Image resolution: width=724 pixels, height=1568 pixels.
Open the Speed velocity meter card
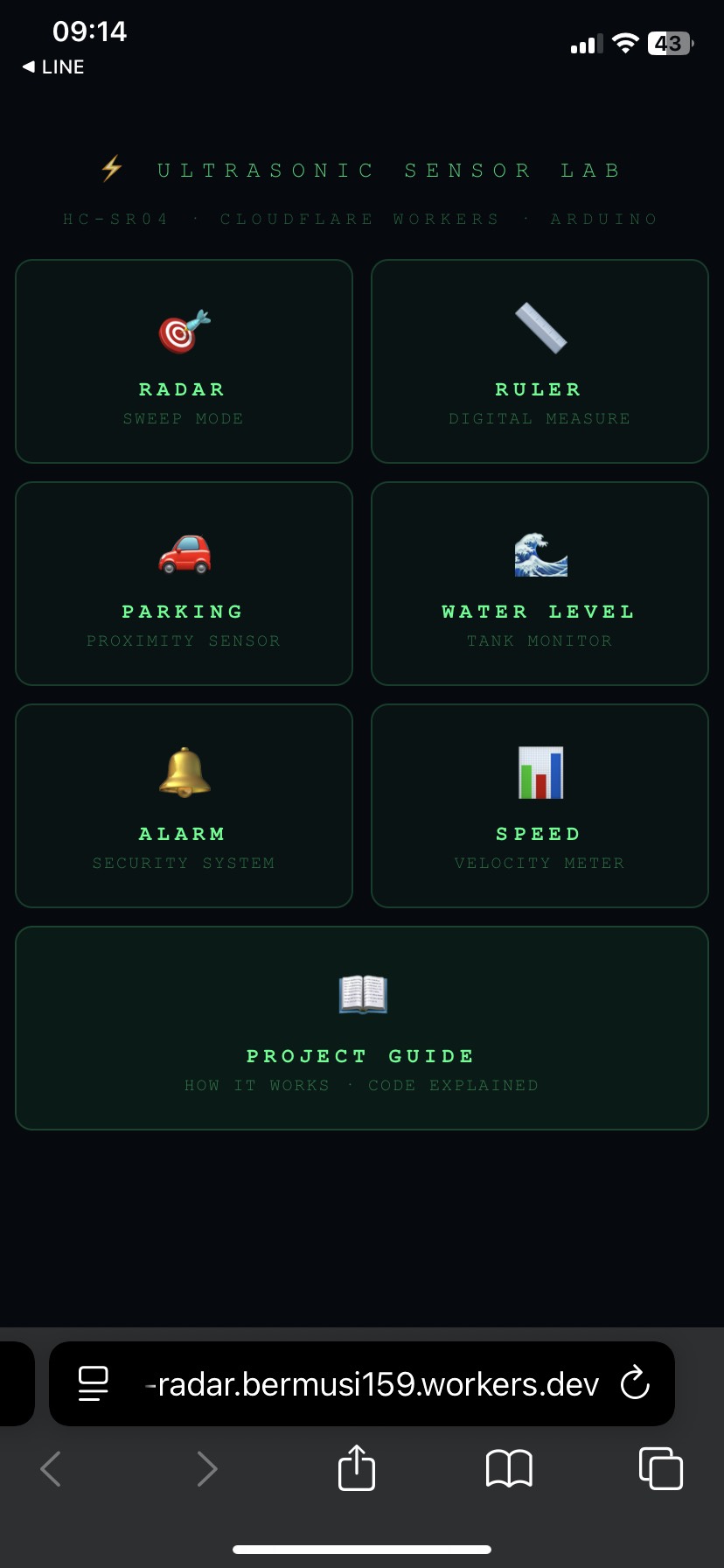point(540,806)
